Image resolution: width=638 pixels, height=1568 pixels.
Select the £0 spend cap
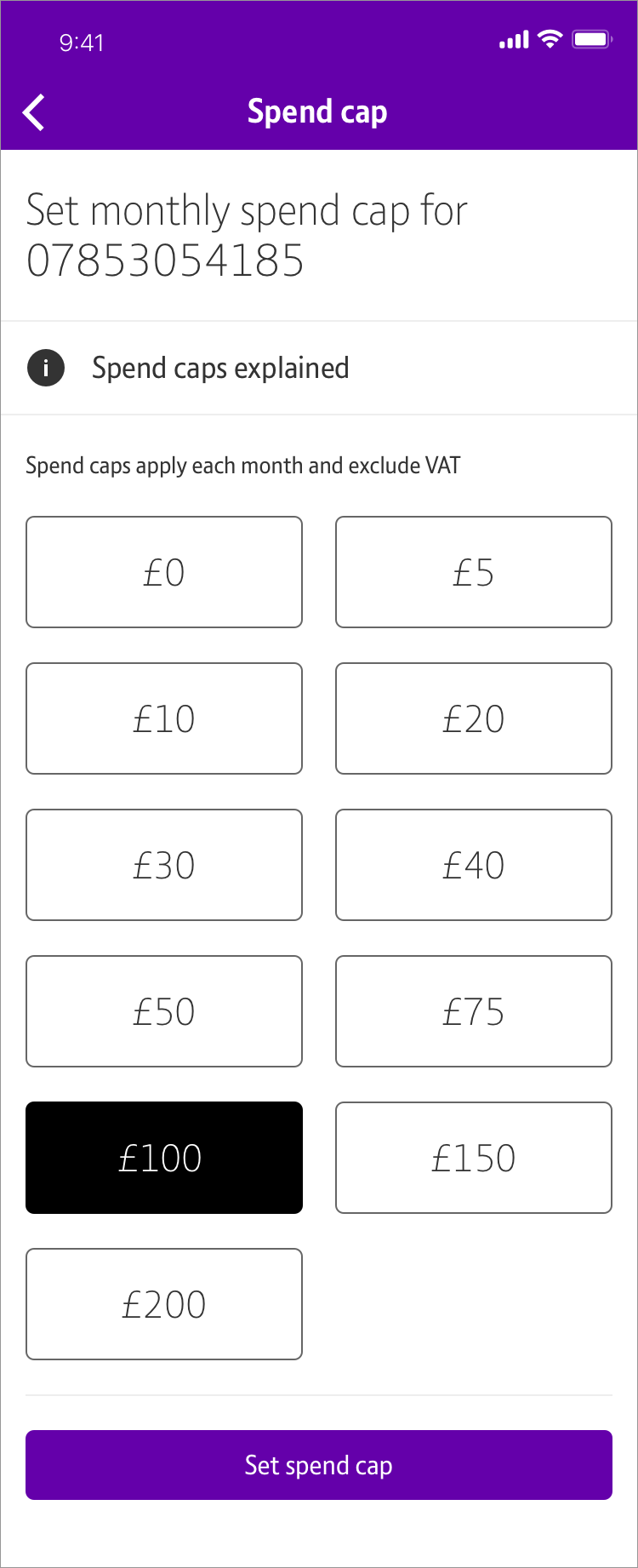click(x=164, y=572)
